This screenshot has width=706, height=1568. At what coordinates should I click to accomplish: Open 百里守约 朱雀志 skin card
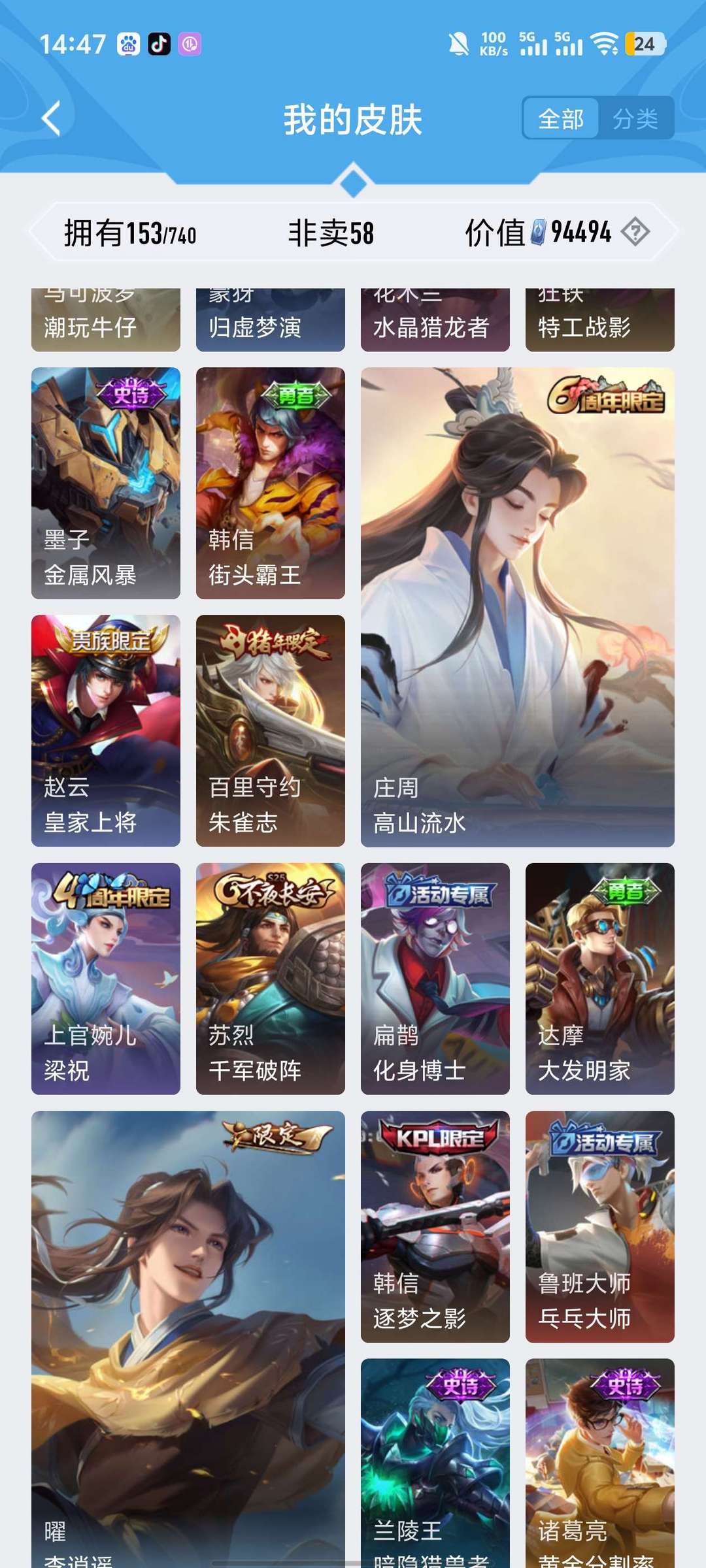(271, 730)
